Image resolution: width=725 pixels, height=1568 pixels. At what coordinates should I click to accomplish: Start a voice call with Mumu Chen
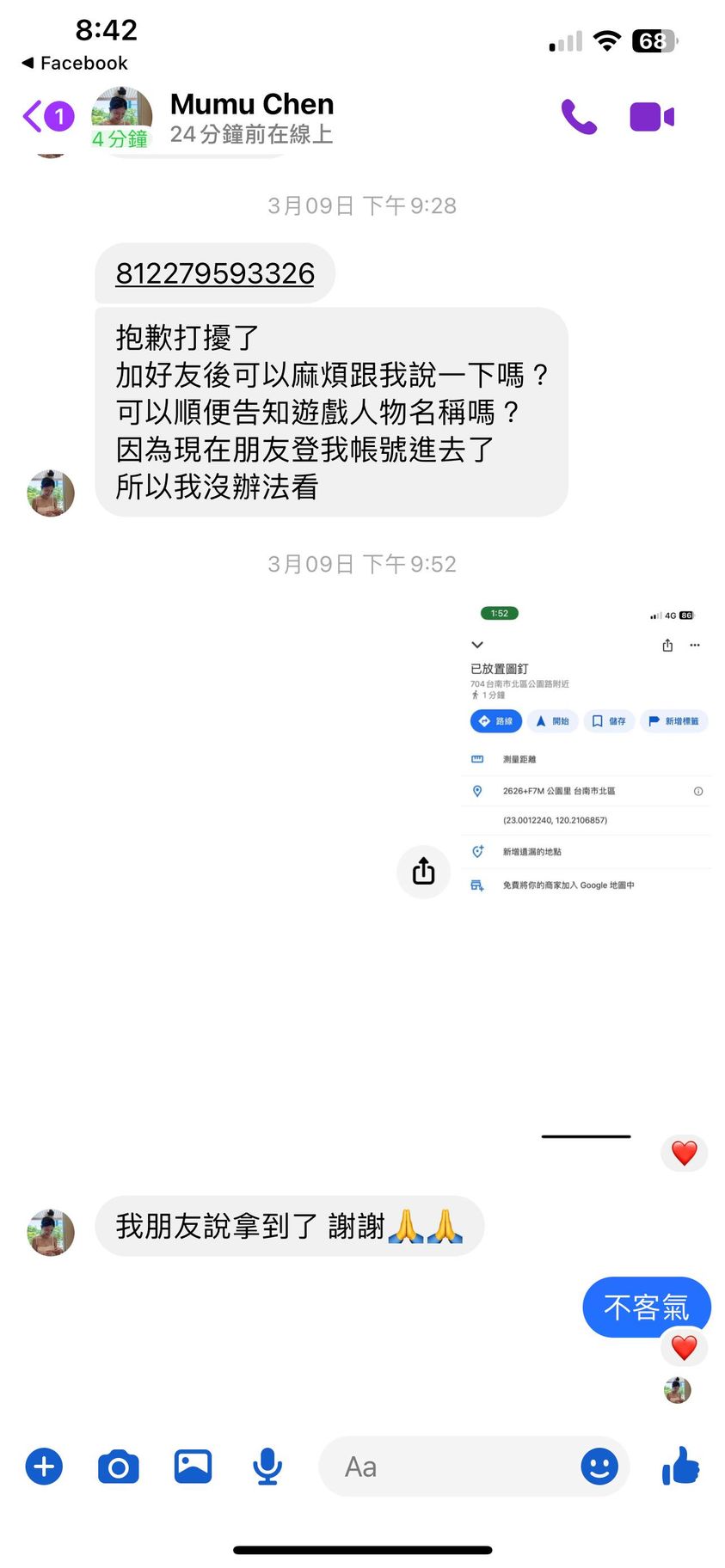click(x=579, y=117)
